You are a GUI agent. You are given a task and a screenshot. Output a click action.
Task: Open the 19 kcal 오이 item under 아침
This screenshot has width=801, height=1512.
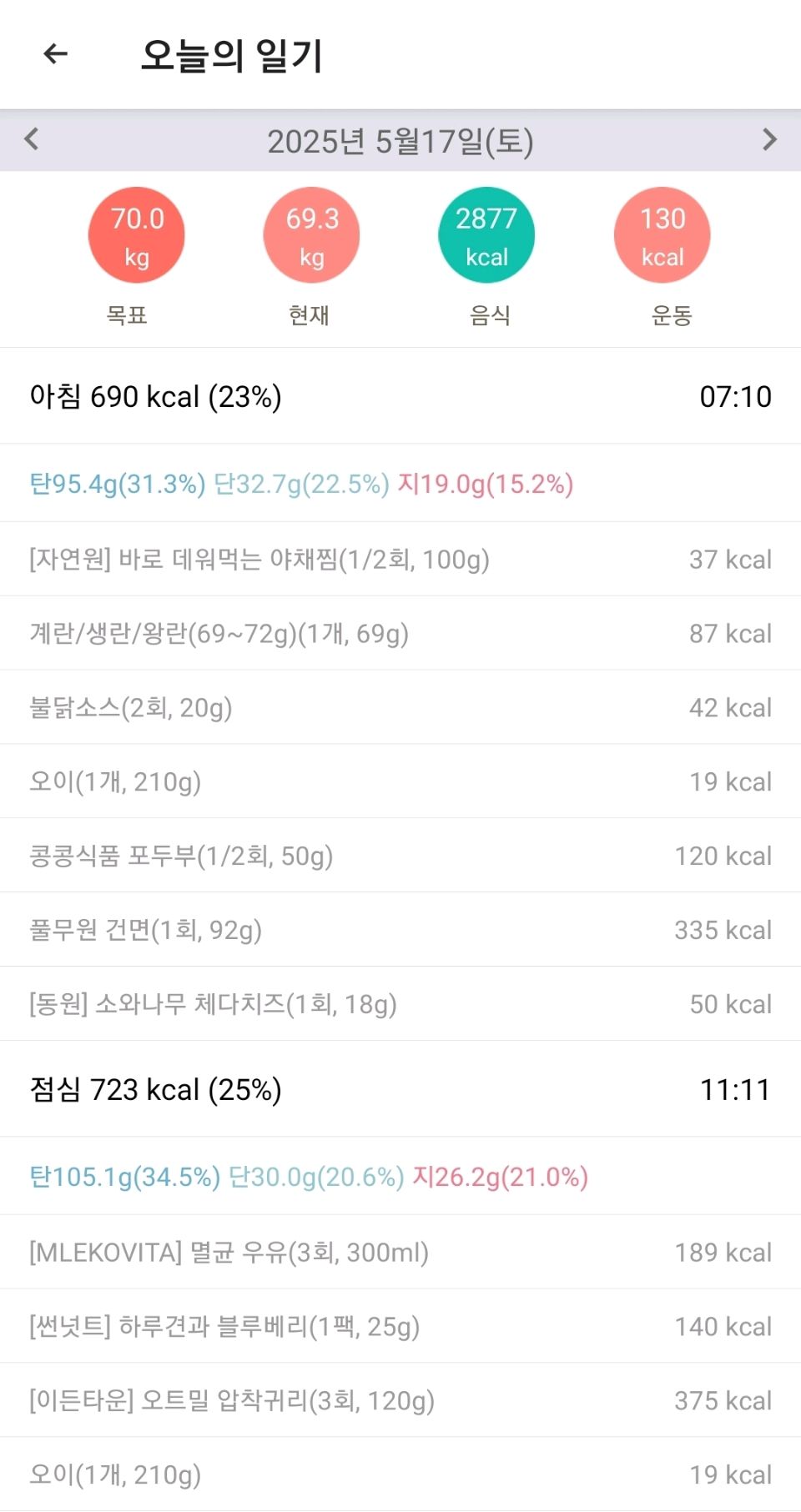400,781
